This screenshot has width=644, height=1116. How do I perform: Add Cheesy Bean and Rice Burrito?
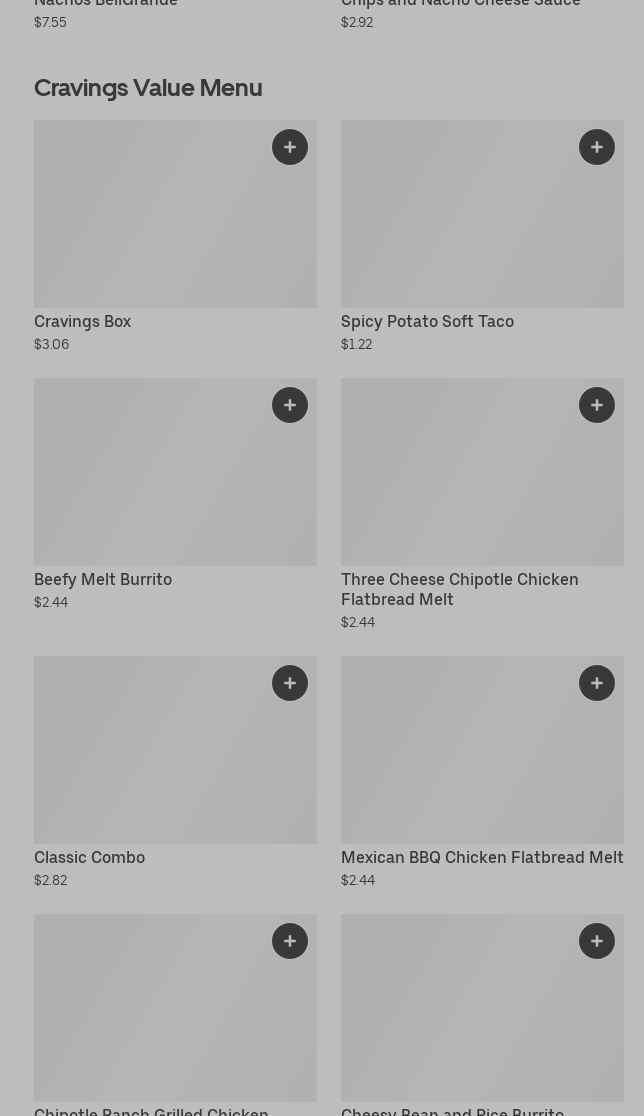click(x=597, y=941)
